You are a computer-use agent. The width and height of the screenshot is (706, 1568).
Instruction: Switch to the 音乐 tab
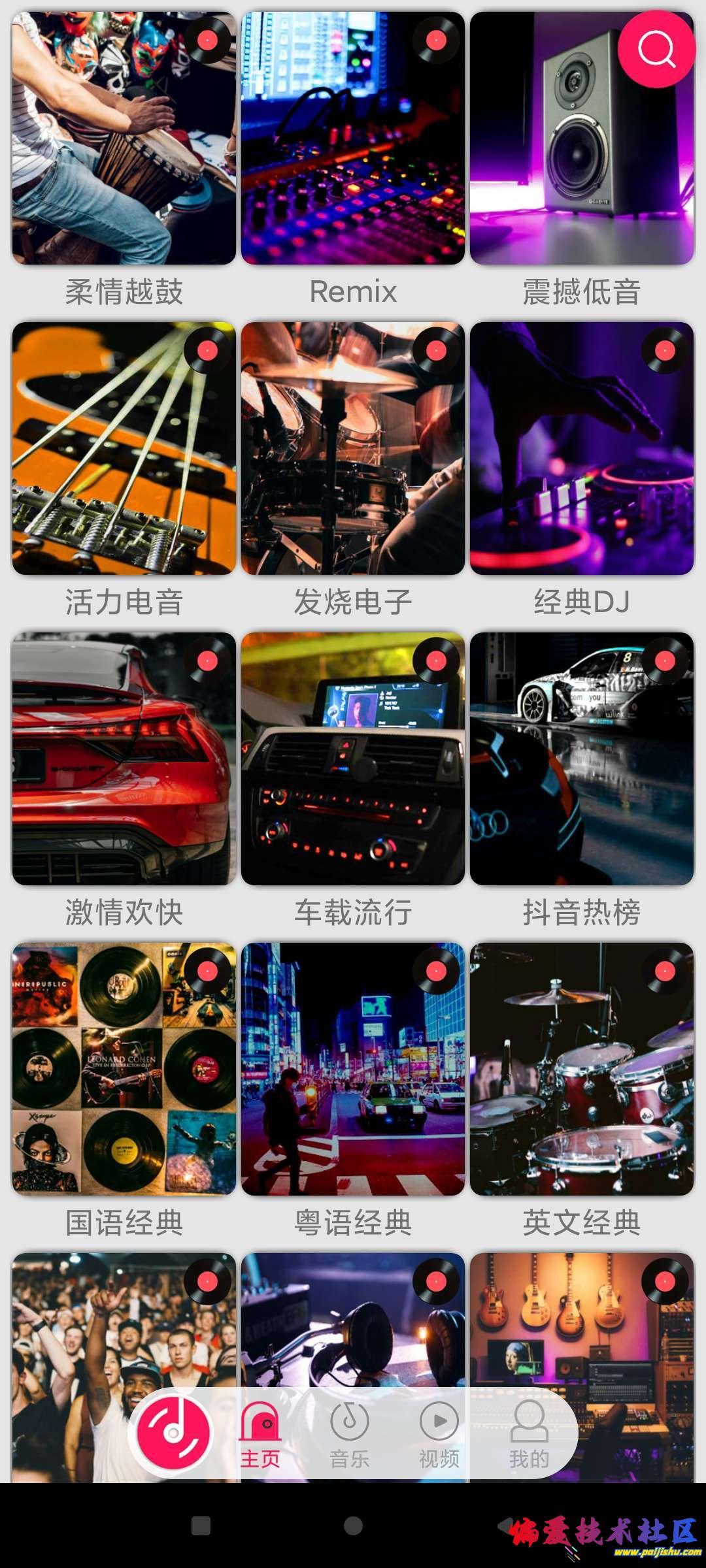click(x=350, y=1434)
